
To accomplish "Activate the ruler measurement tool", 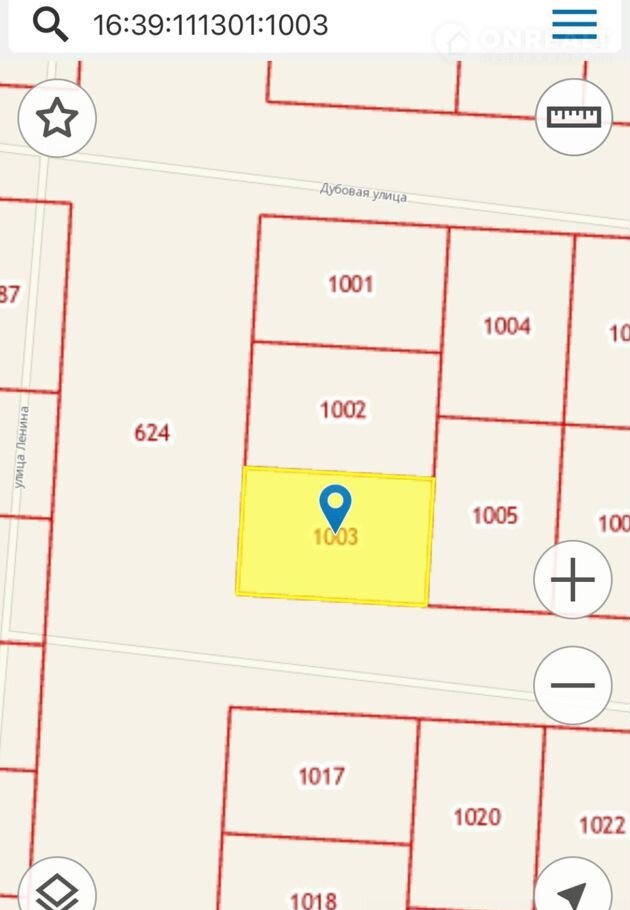I will tap(573, 117).
